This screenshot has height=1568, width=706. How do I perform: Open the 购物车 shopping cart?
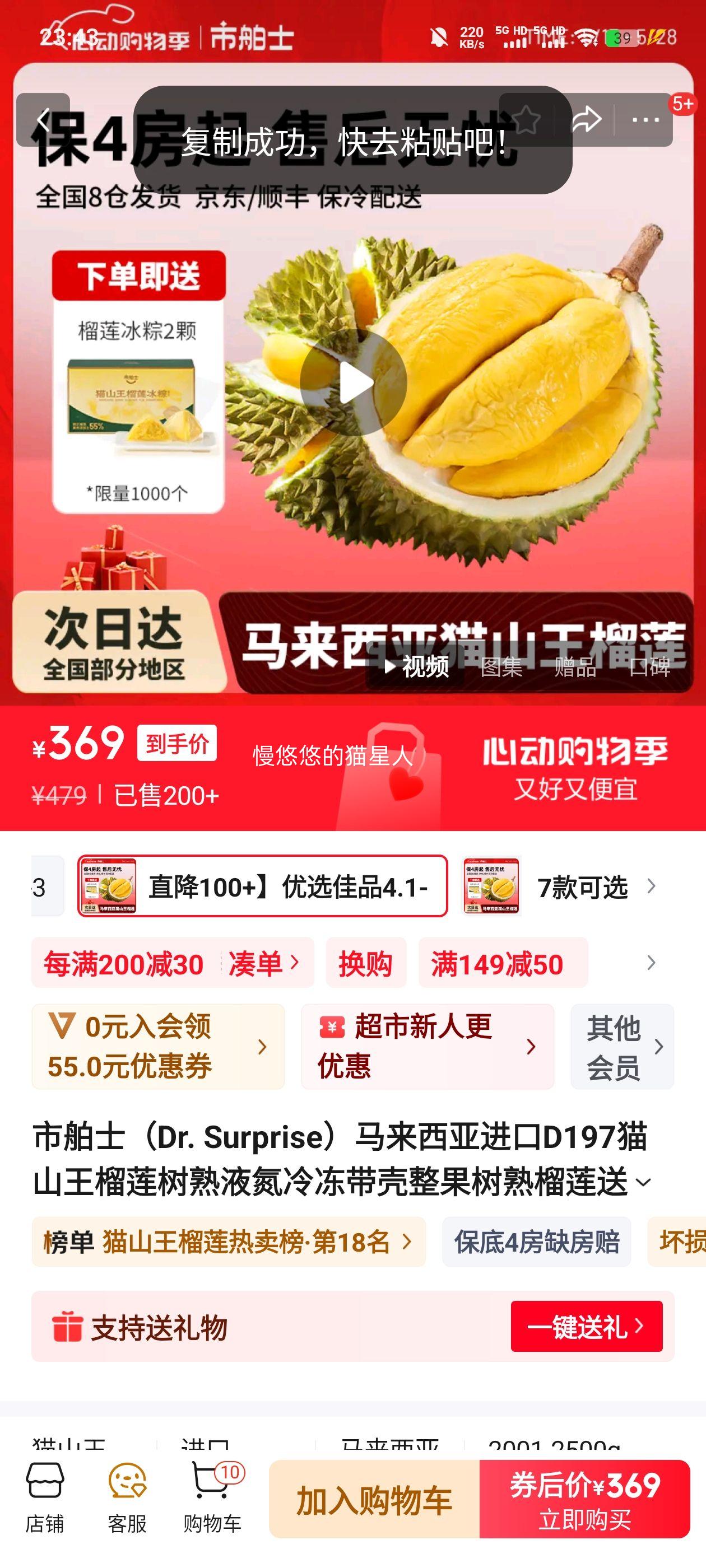click(212, 1499)
